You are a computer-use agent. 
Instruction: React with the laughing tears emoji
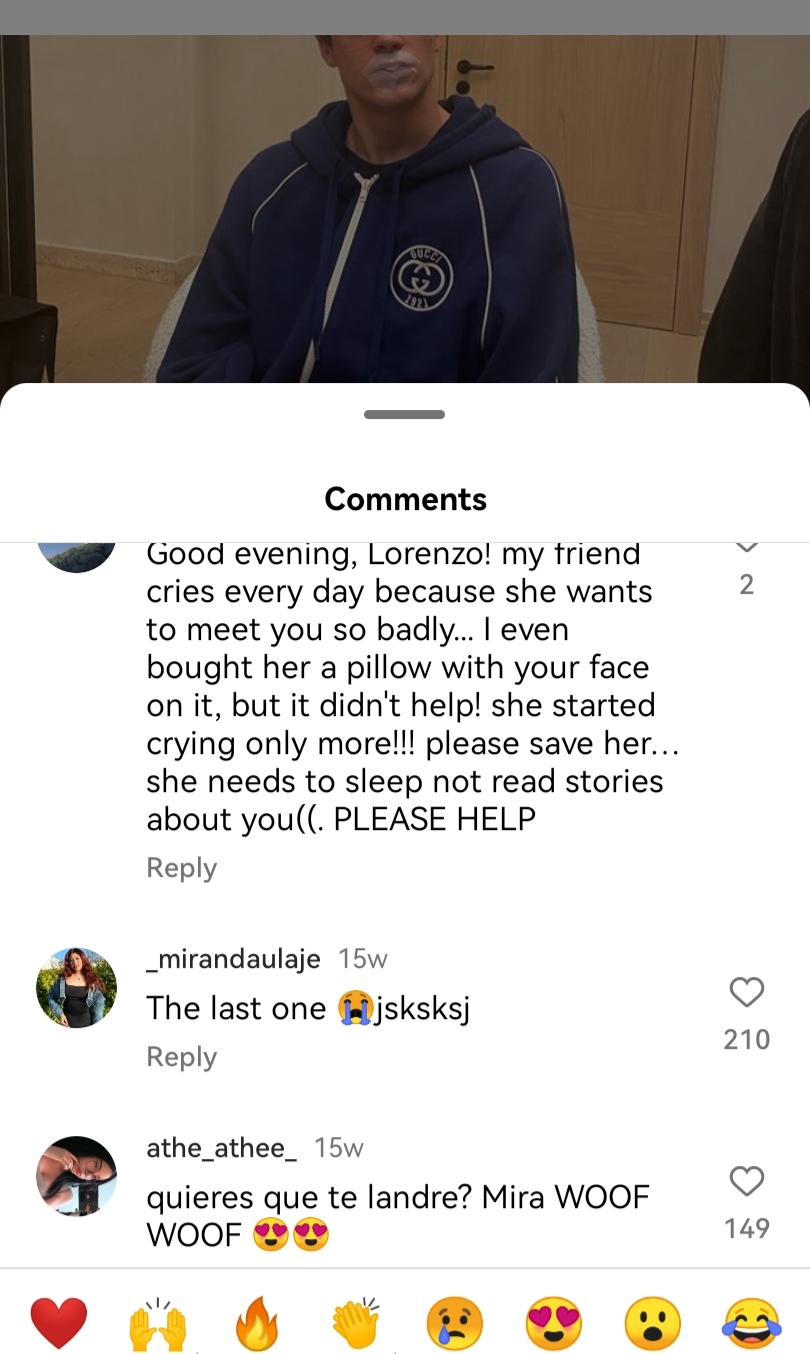(751, 1323)
